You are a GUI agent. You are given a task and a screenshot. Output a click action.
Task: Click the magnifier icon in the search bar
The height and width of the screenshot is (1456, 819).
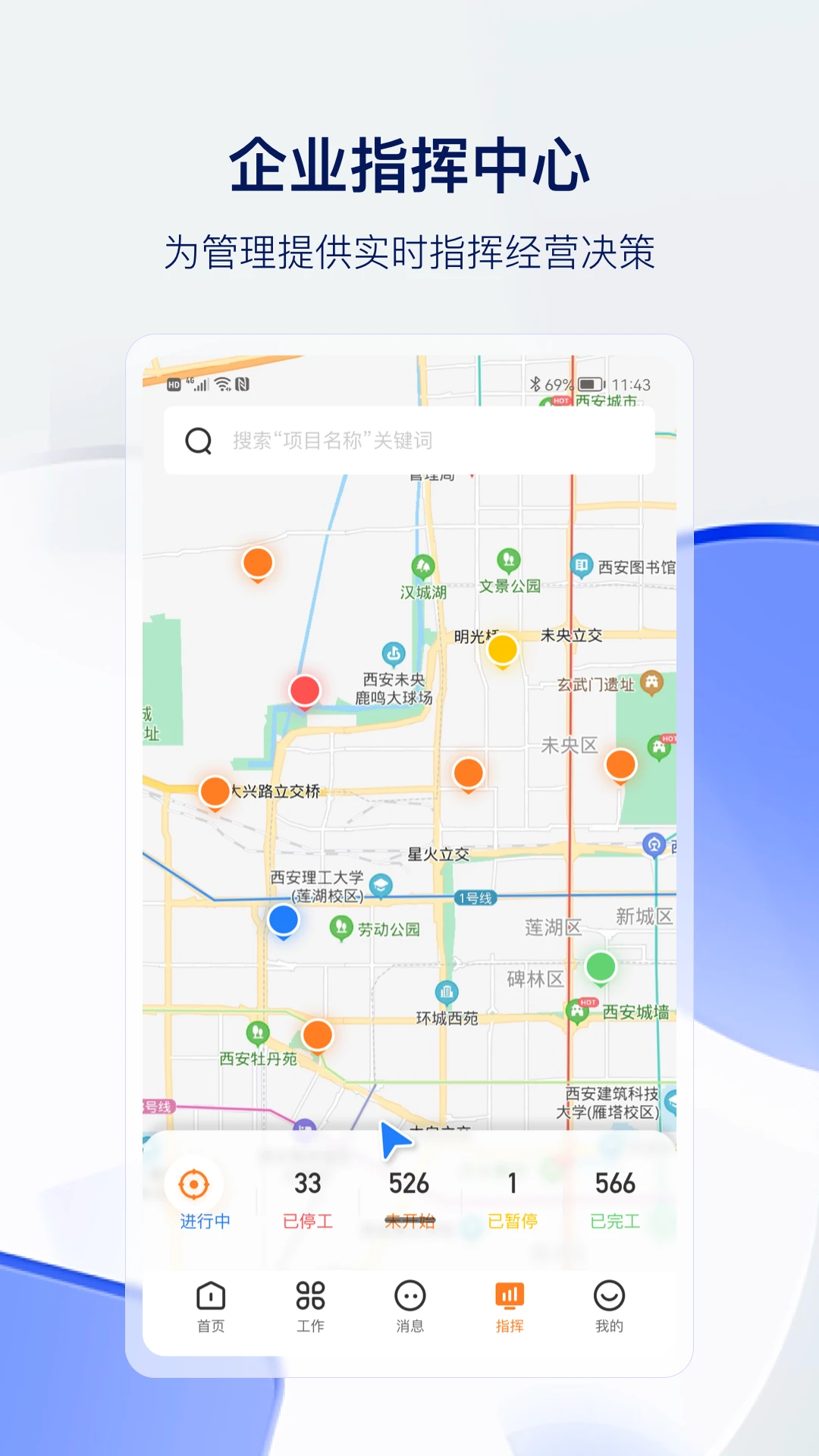pyautogui.click(x=199, y=441)
